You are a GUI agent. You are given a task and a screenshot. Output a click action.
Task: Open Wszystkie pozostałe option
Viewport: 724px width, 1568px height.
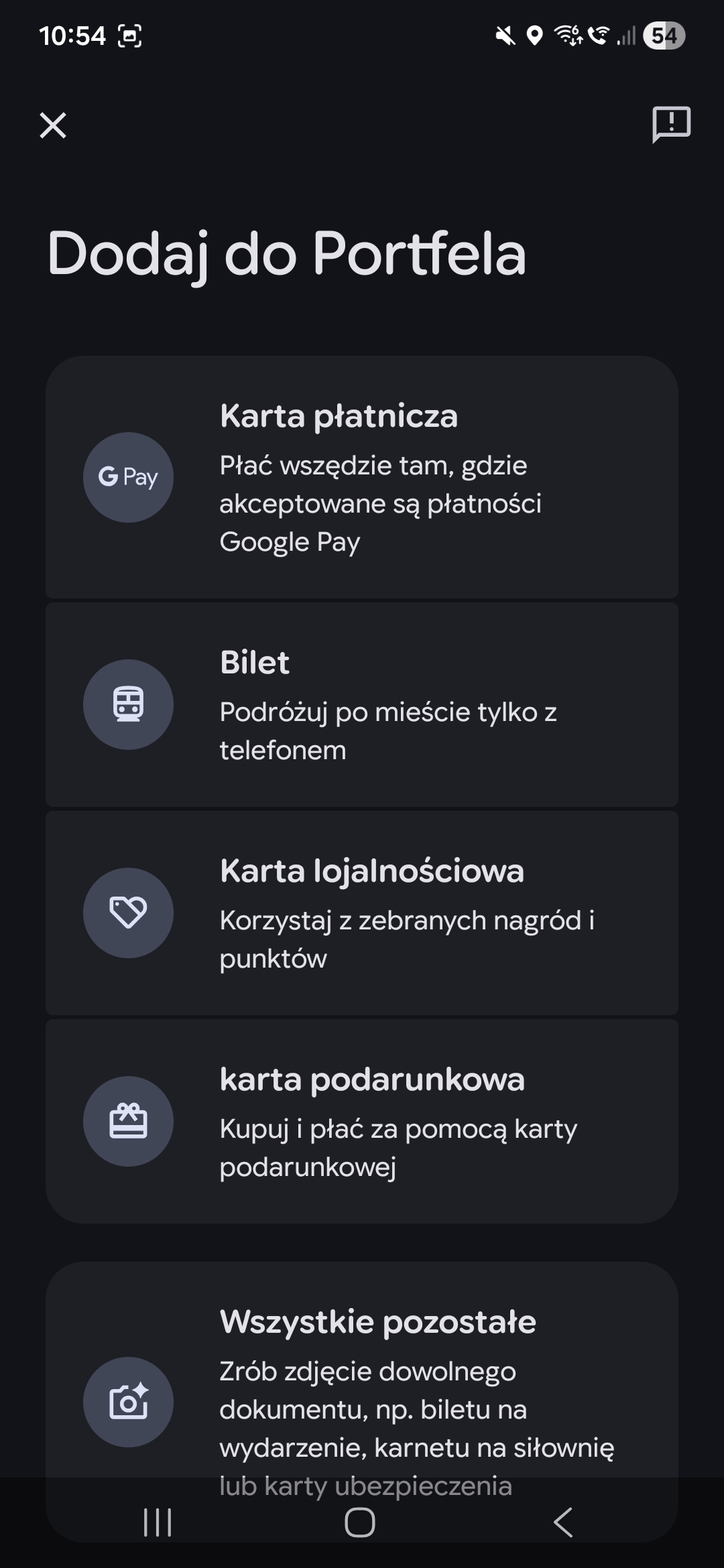(x=362, y=1380)
